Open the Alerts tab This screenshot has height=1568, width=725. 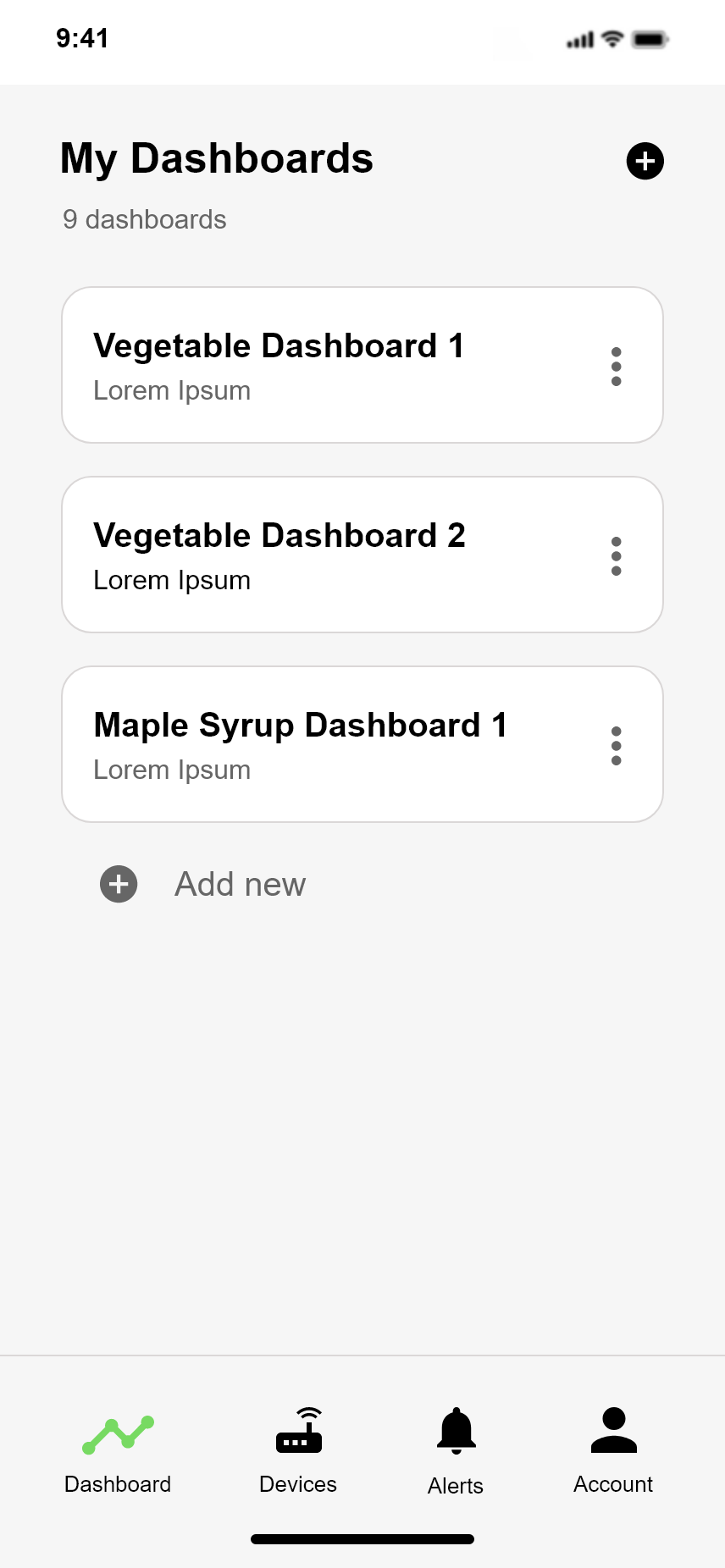tap(456, 1451)
